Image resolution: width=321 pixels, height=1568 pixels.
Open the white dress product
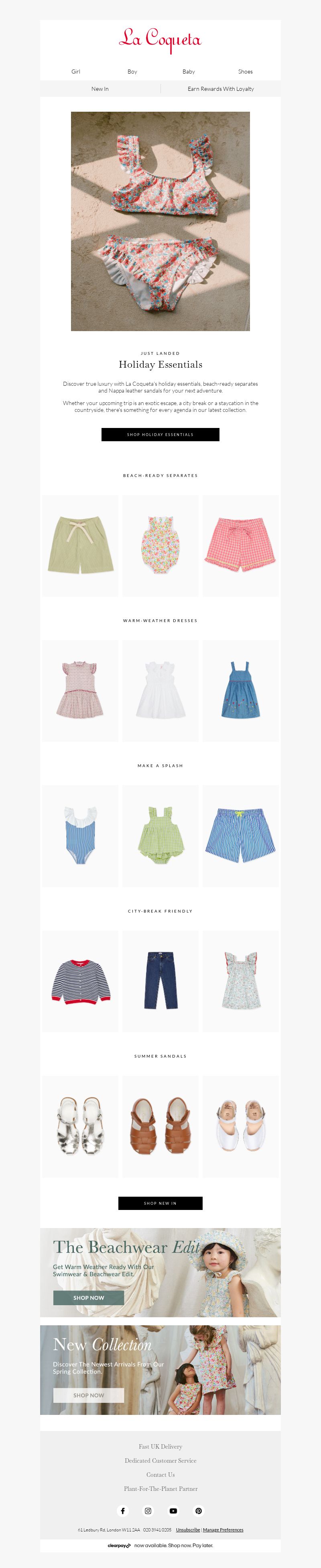(x=160, y=690)
